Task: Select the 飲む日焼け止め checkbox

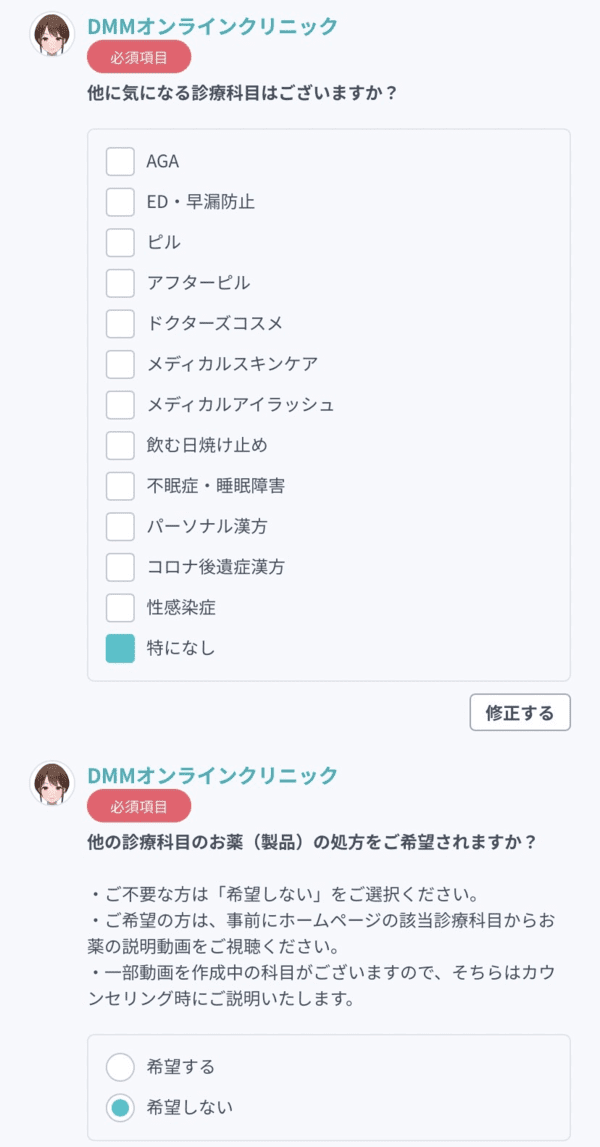Action: point(120,445)
